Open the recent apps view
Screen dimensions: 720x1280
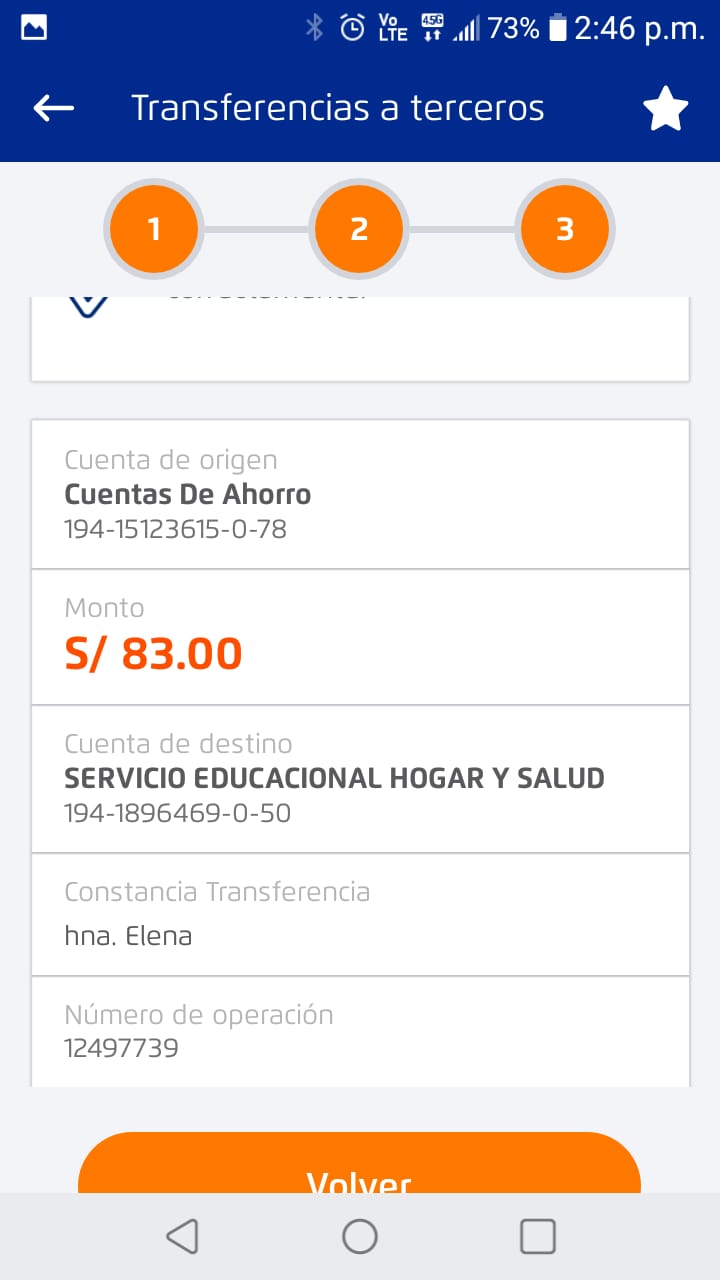pyautogui.click(x=538, y=1237)
